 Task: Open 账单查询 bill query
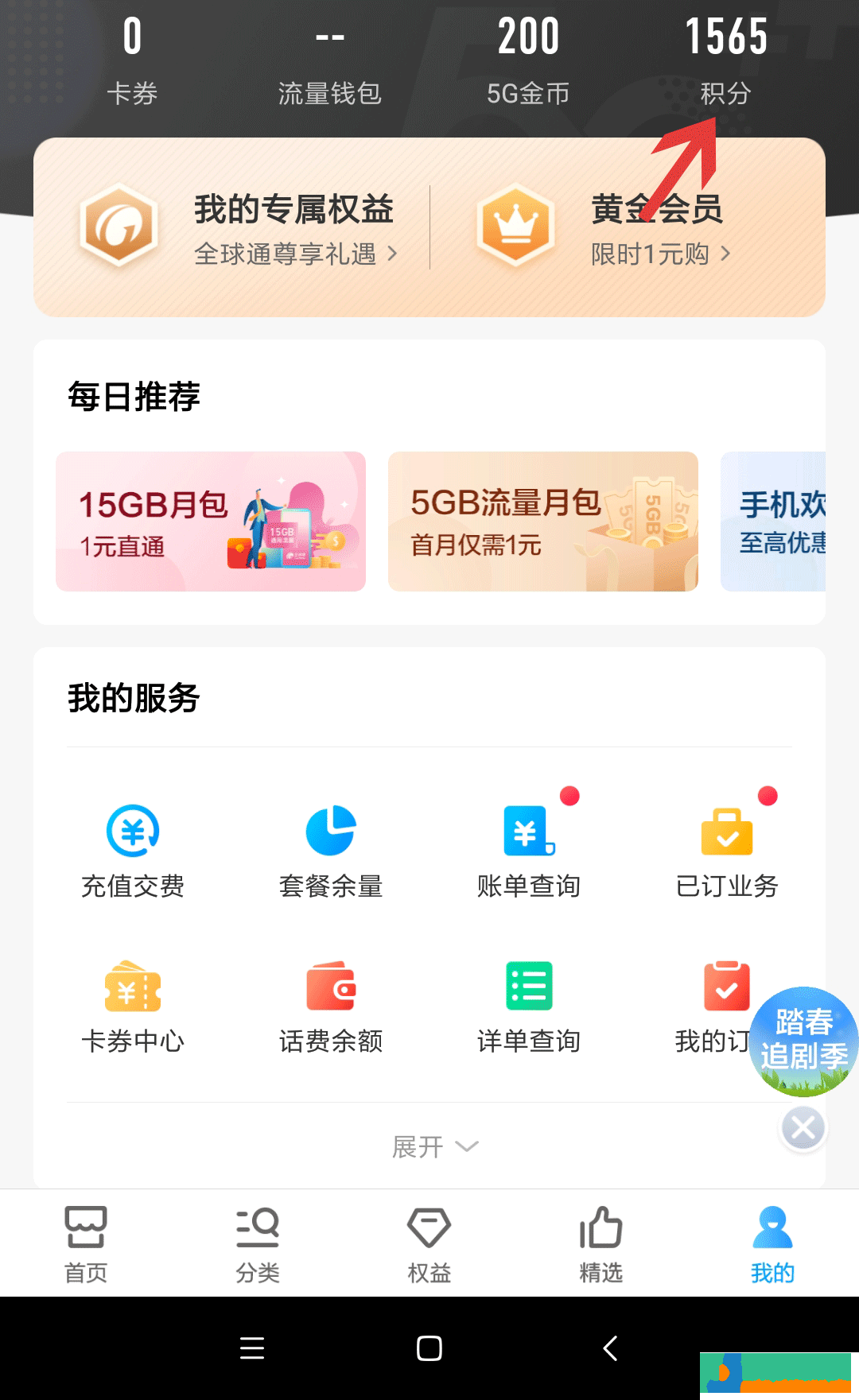point(529,851)
